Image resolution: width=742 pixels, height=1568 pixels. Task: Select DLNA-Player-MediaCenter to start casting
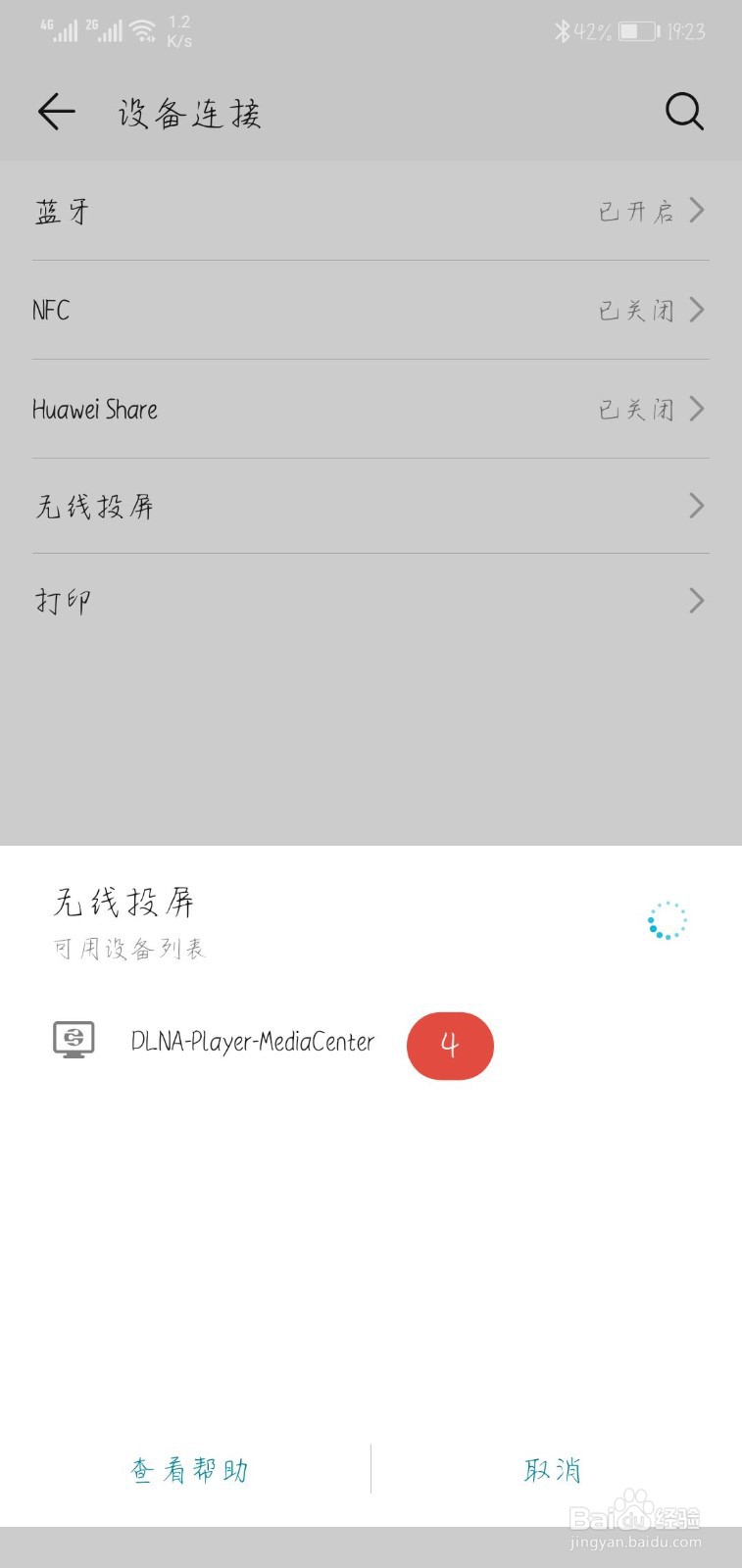[x=253, y=1042]
